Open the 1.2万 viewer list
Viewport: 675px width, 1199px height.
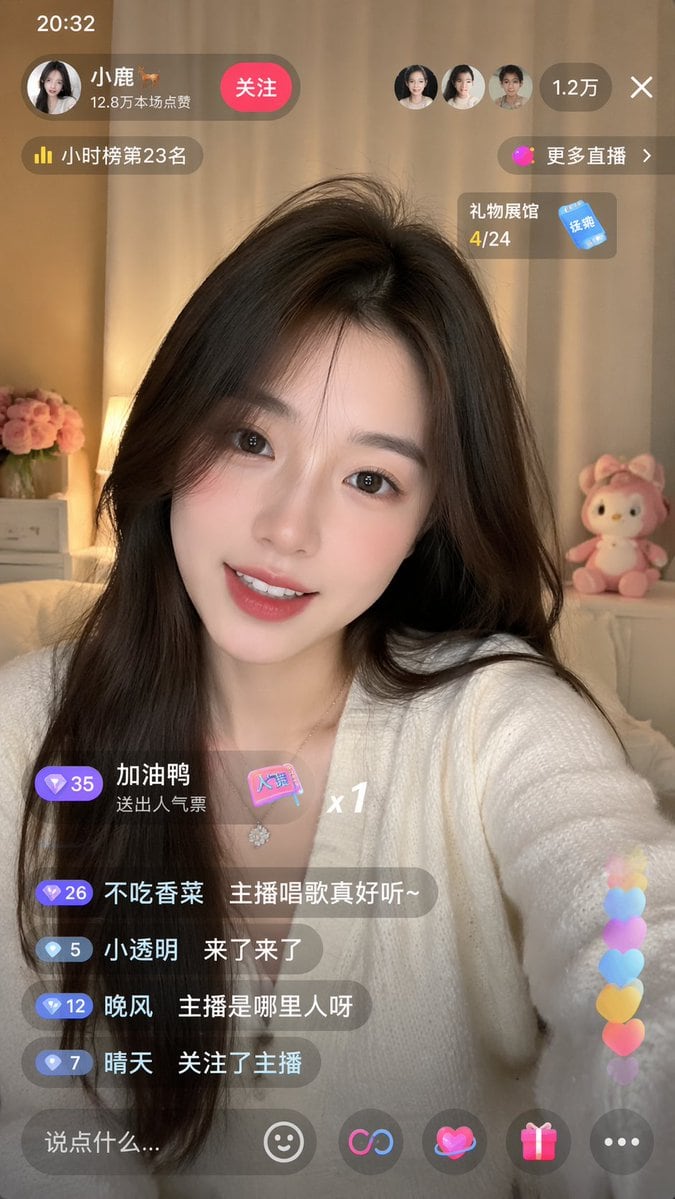[575, 88]
